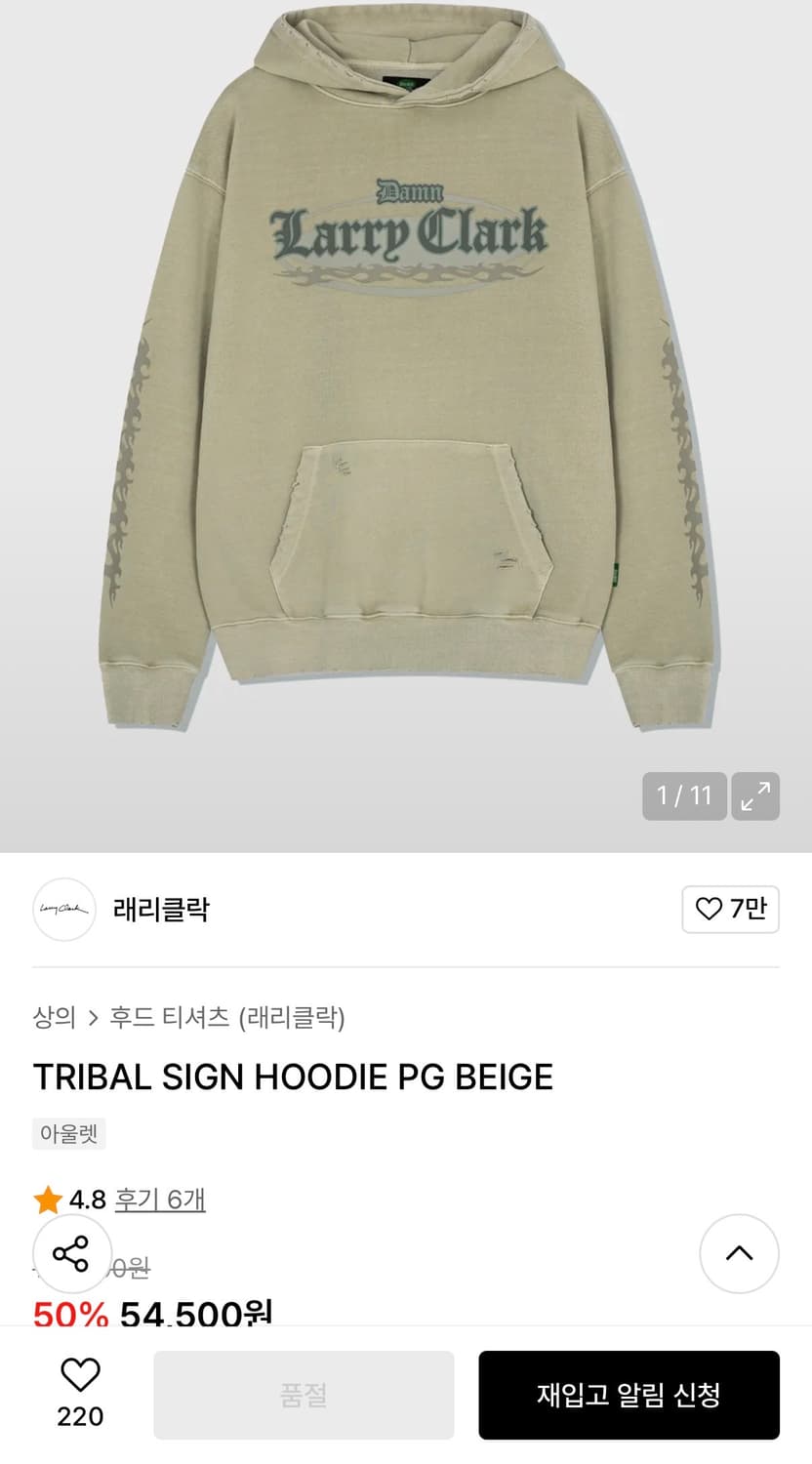The image size is (812, 1464).
Task: Click the 1 / 11 image counter badge
Action: (684, 797)
